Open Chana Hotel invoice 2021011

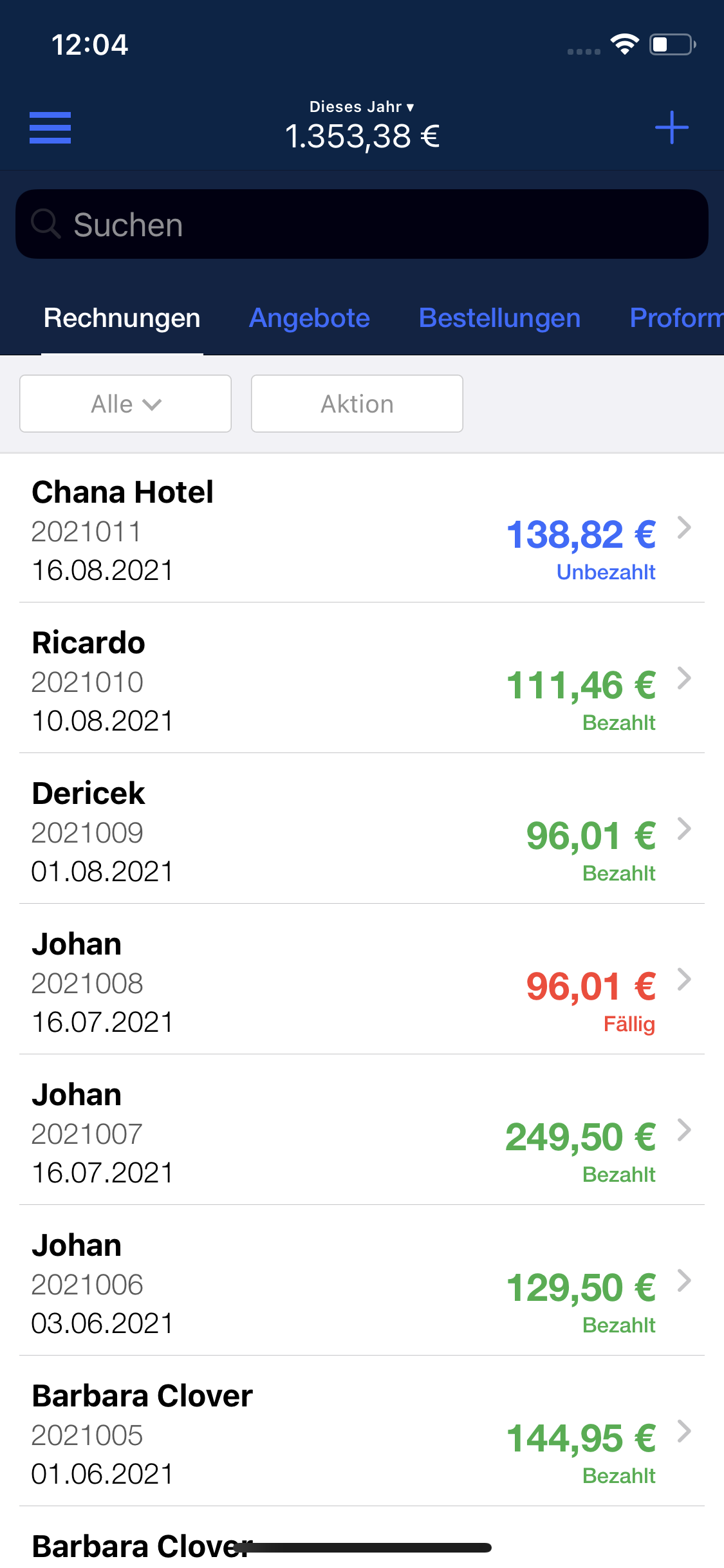click(362, 528)
